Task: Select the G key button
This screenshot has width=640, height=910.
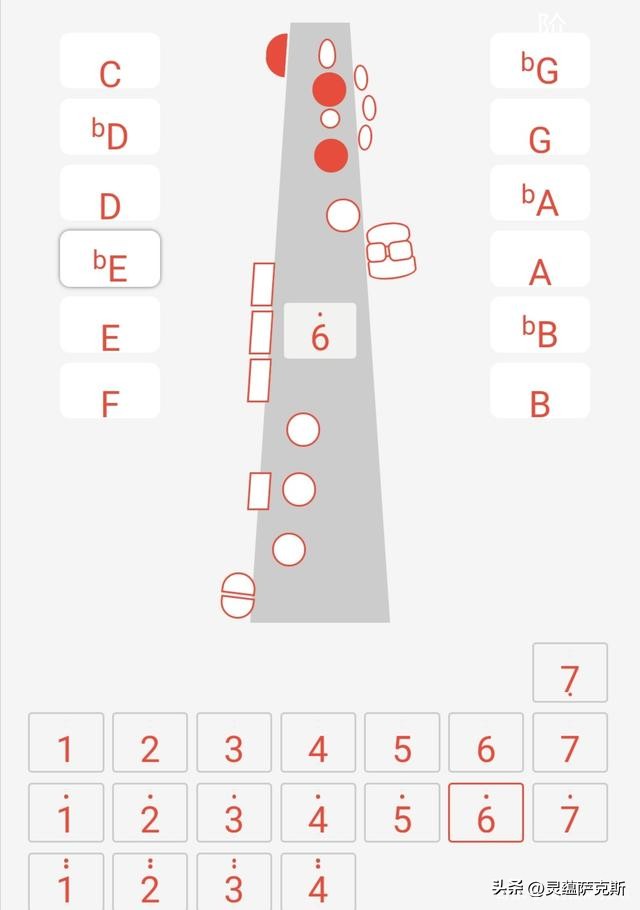Action: (x=540, y=127)
